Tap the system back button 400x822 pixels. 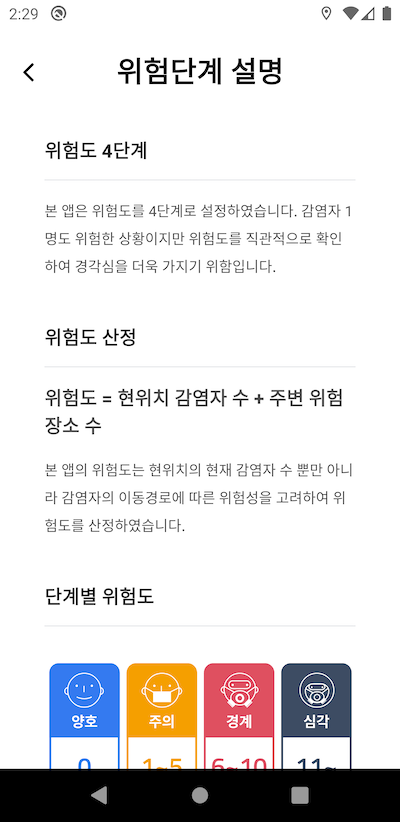coord(100,795)
